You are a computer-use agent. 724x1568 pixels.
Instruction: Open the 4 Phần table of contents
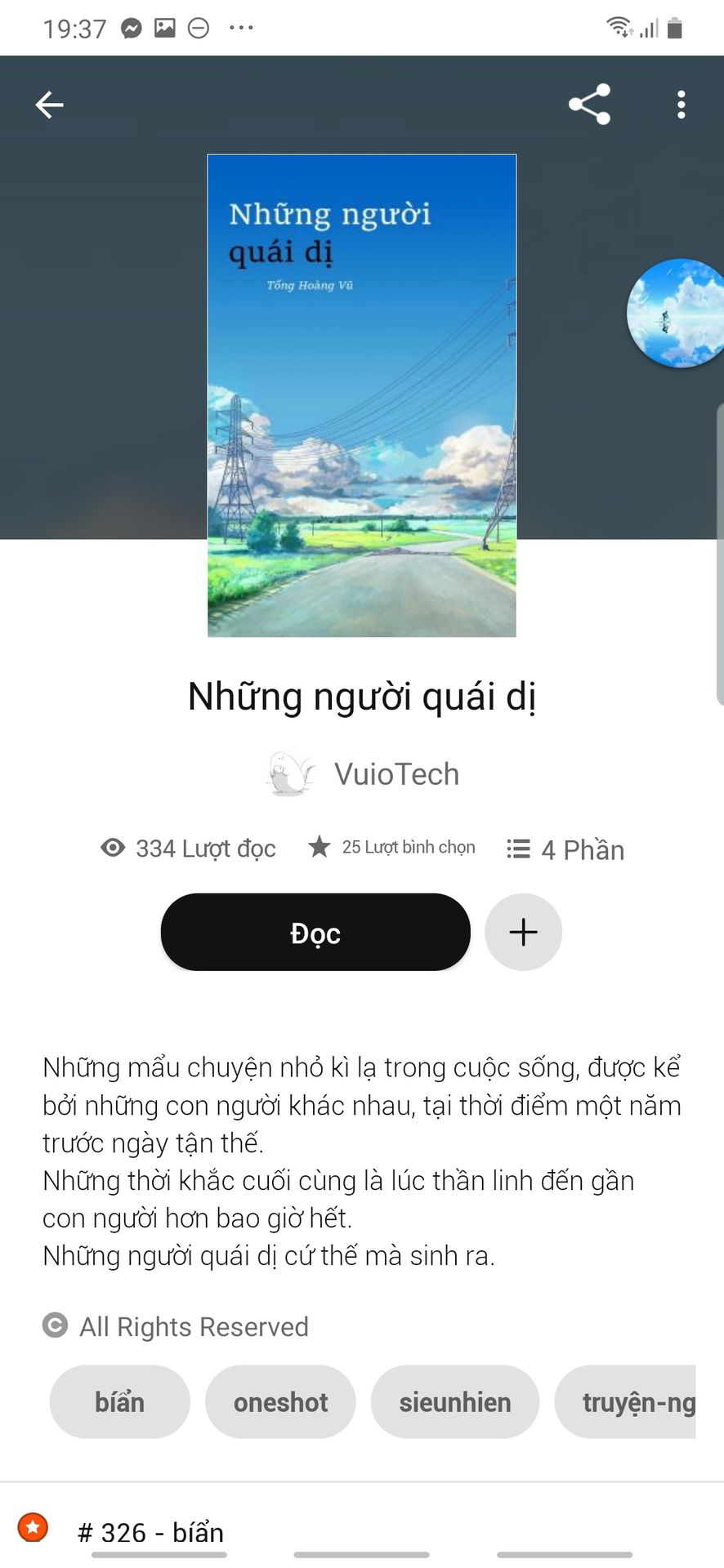tap(565, 849)
